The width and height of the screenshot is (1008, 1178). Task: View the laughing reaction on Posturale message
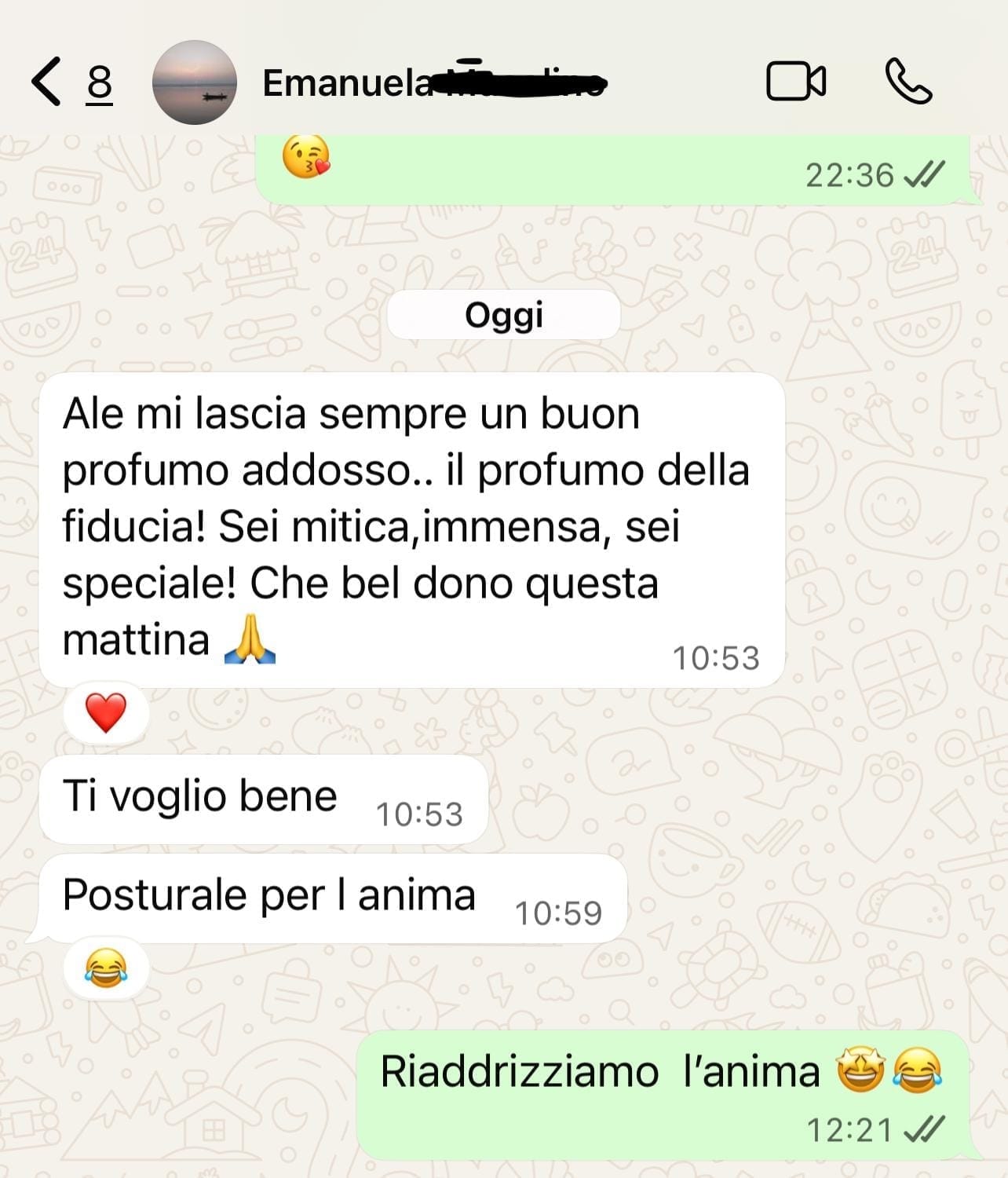106,968
